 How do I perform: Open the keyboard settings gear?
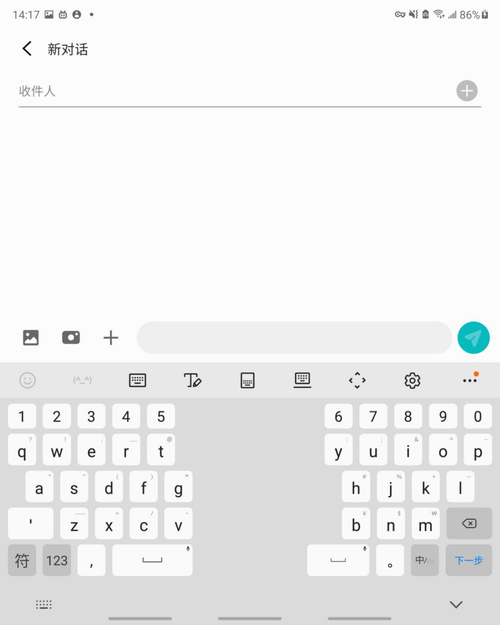click(x=412, y=380)
